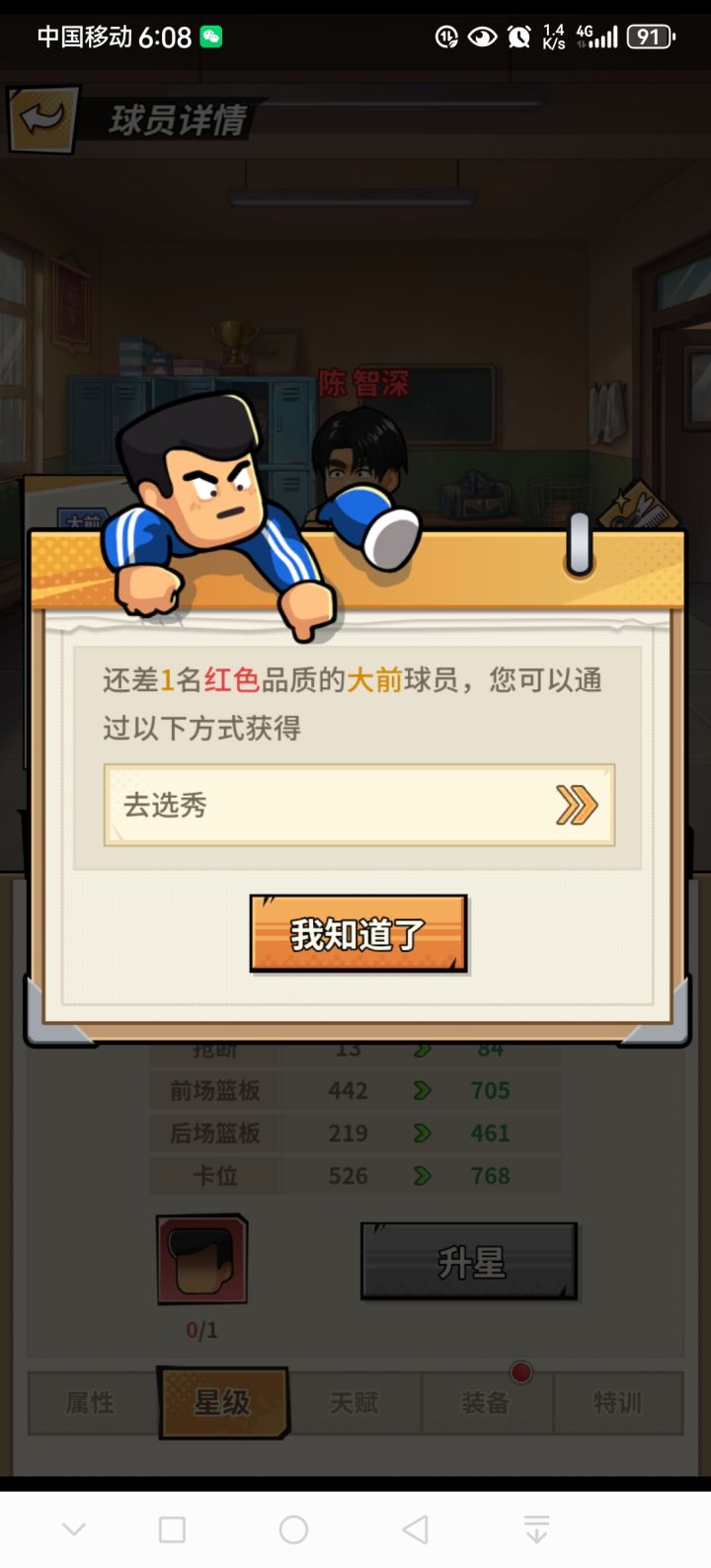Tap the hide-navigation chevron in the navbar

(x=536, y=1528)
